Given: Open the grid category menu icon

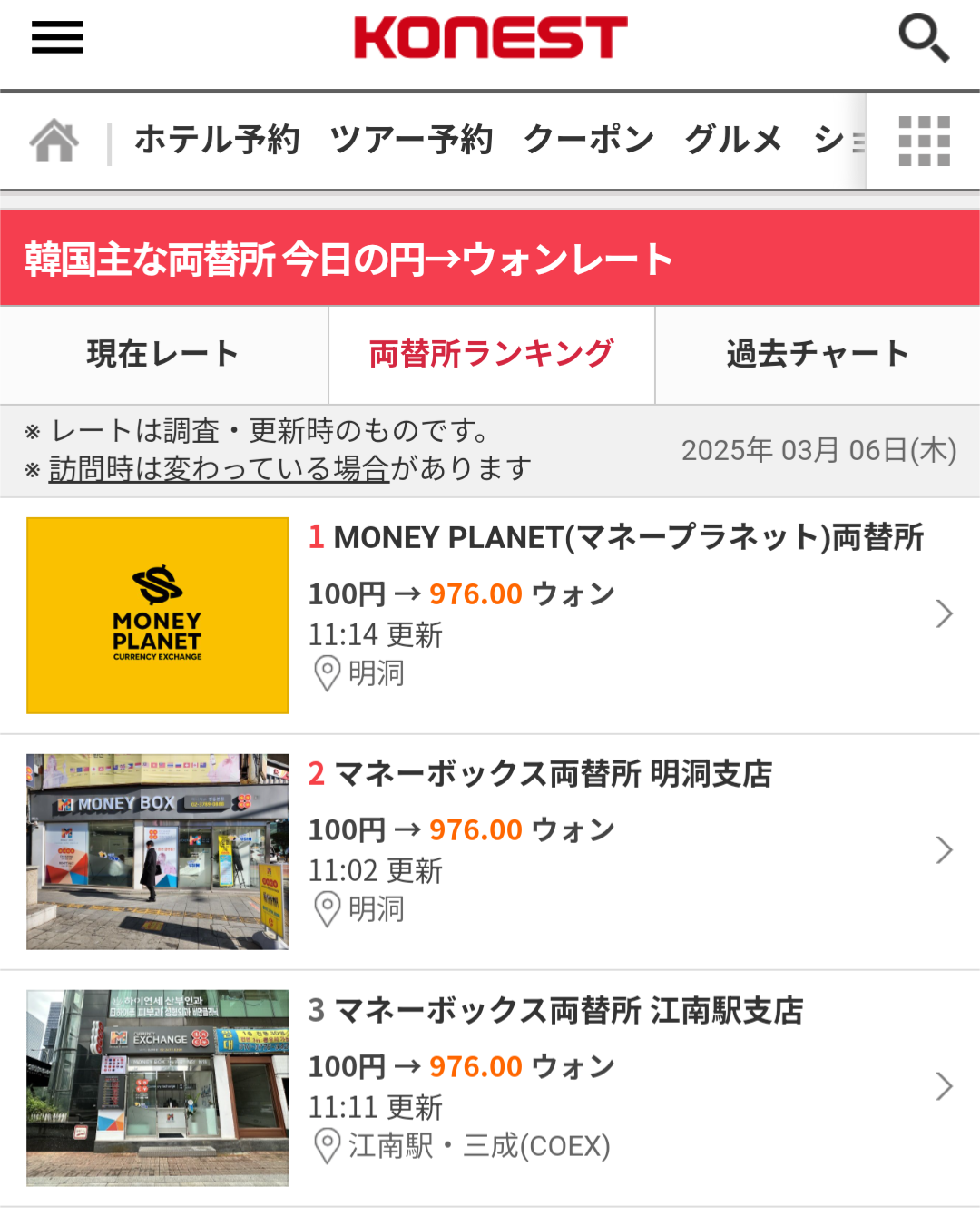Looking at the screenshot, I should click(924, 142).
